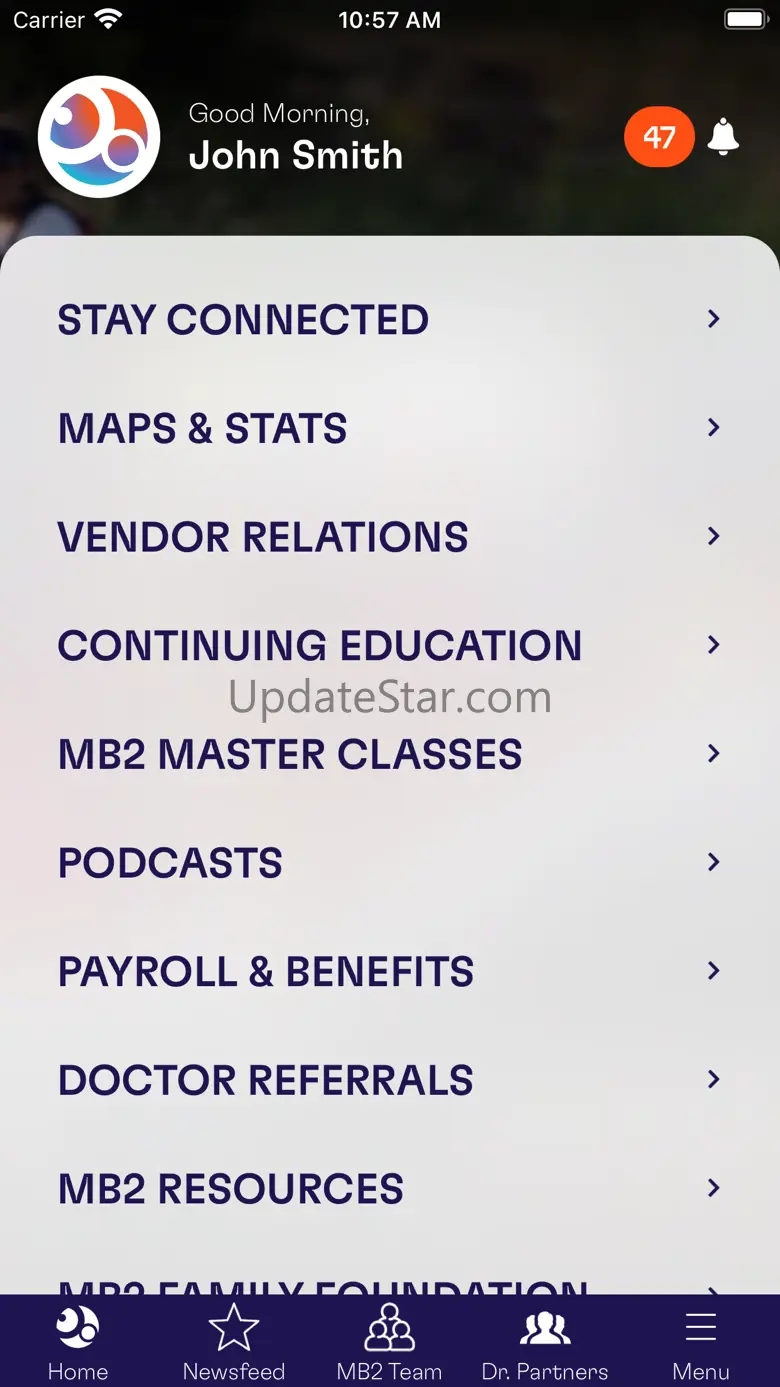Open the Menu tab
The width and height of the screenshot is (780, 1387).
[x=701, y=1343]
